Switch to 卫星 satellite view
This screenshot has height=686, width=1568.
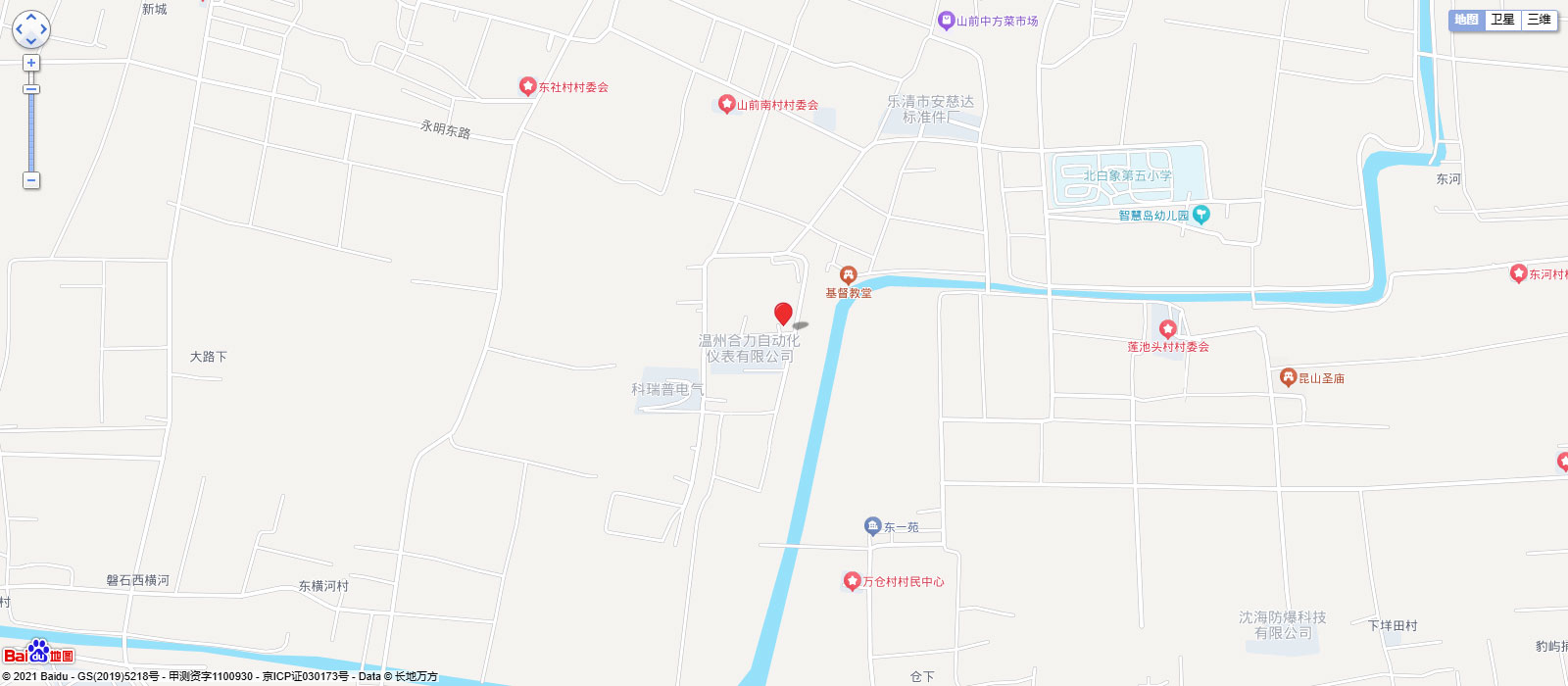pyautogui.click(x=1502, y=20)
